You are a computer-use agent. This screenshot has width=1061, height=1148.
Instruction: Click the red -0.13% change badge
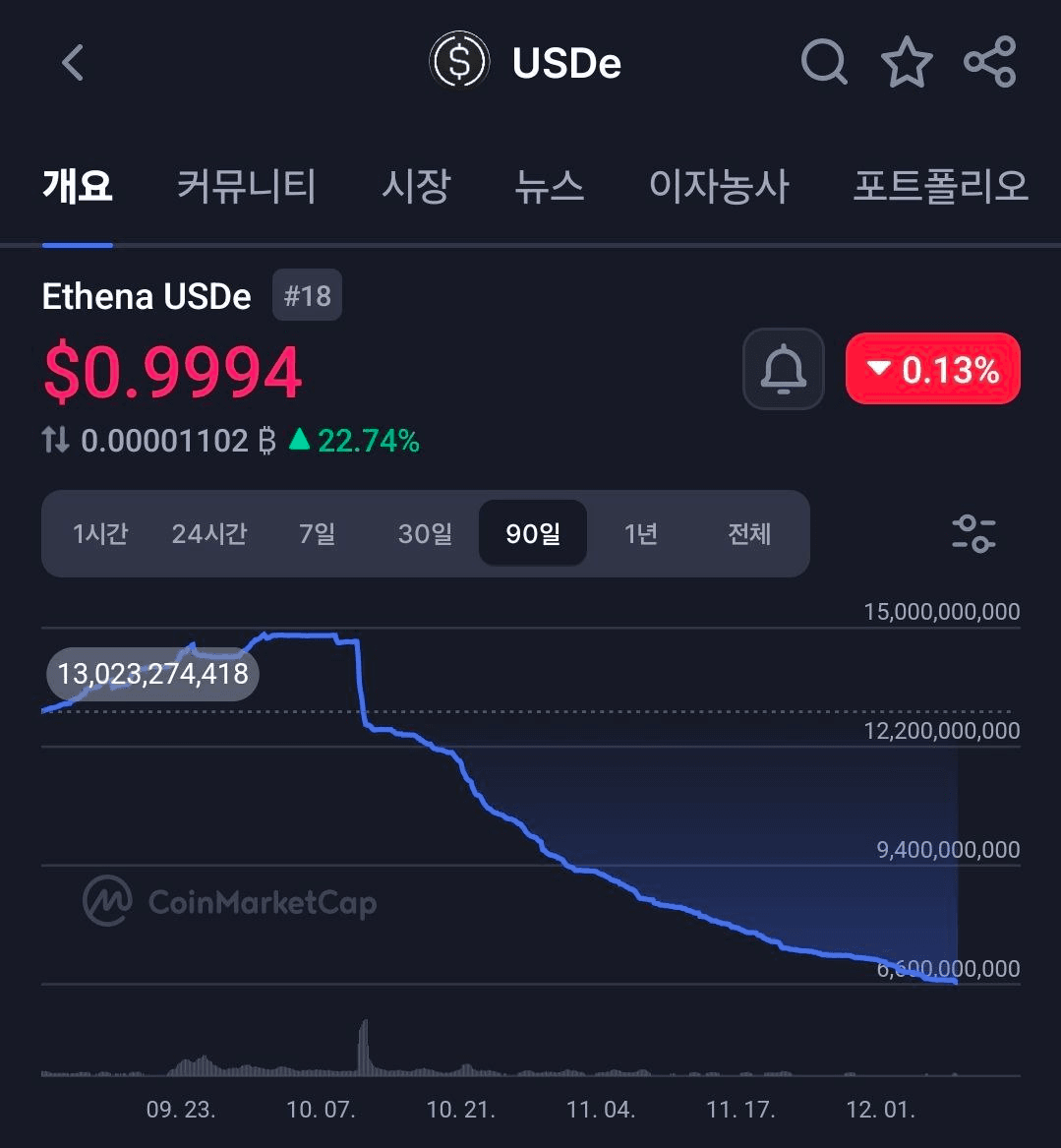click(931, 369)
